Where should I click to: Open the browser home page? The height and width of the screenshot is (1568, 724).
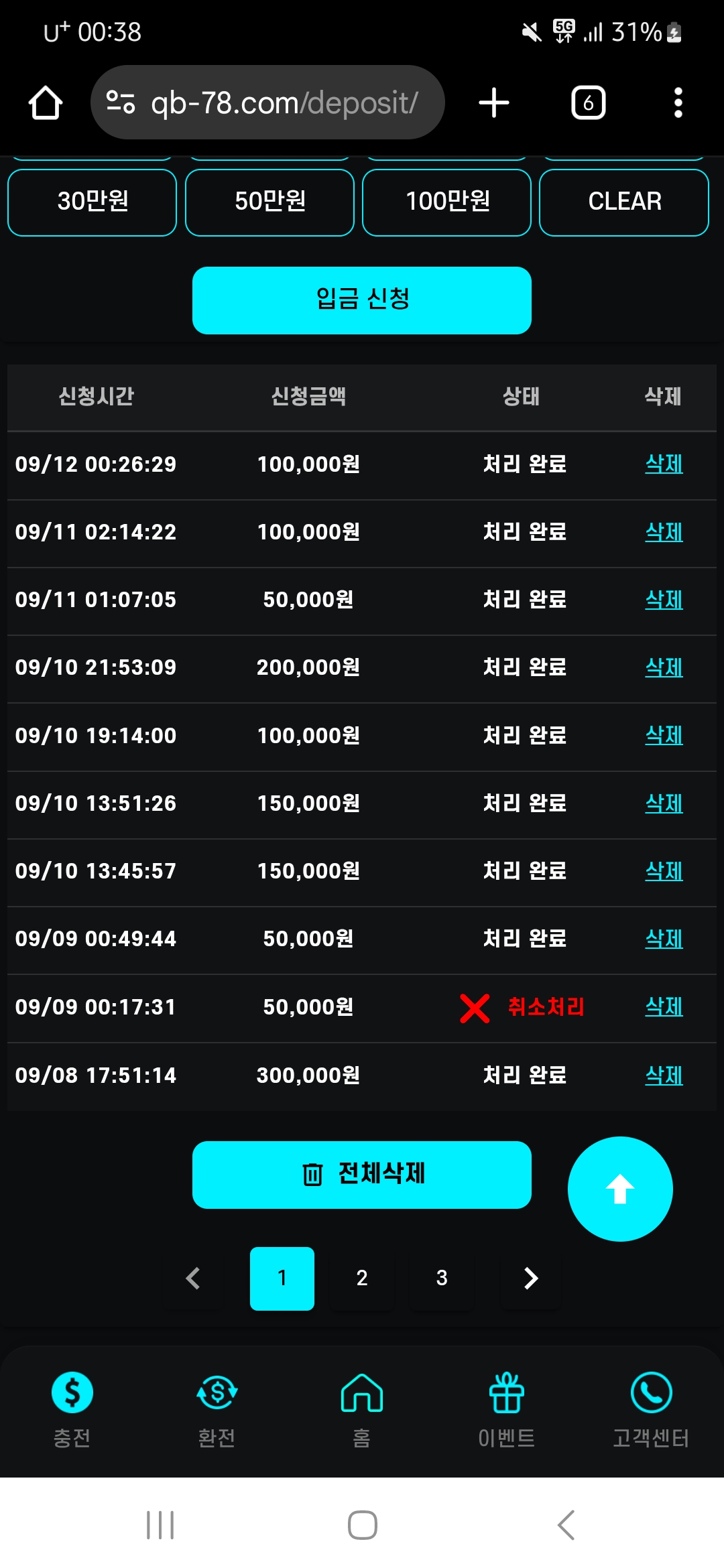pyautogui.click(x=46, y=103)
